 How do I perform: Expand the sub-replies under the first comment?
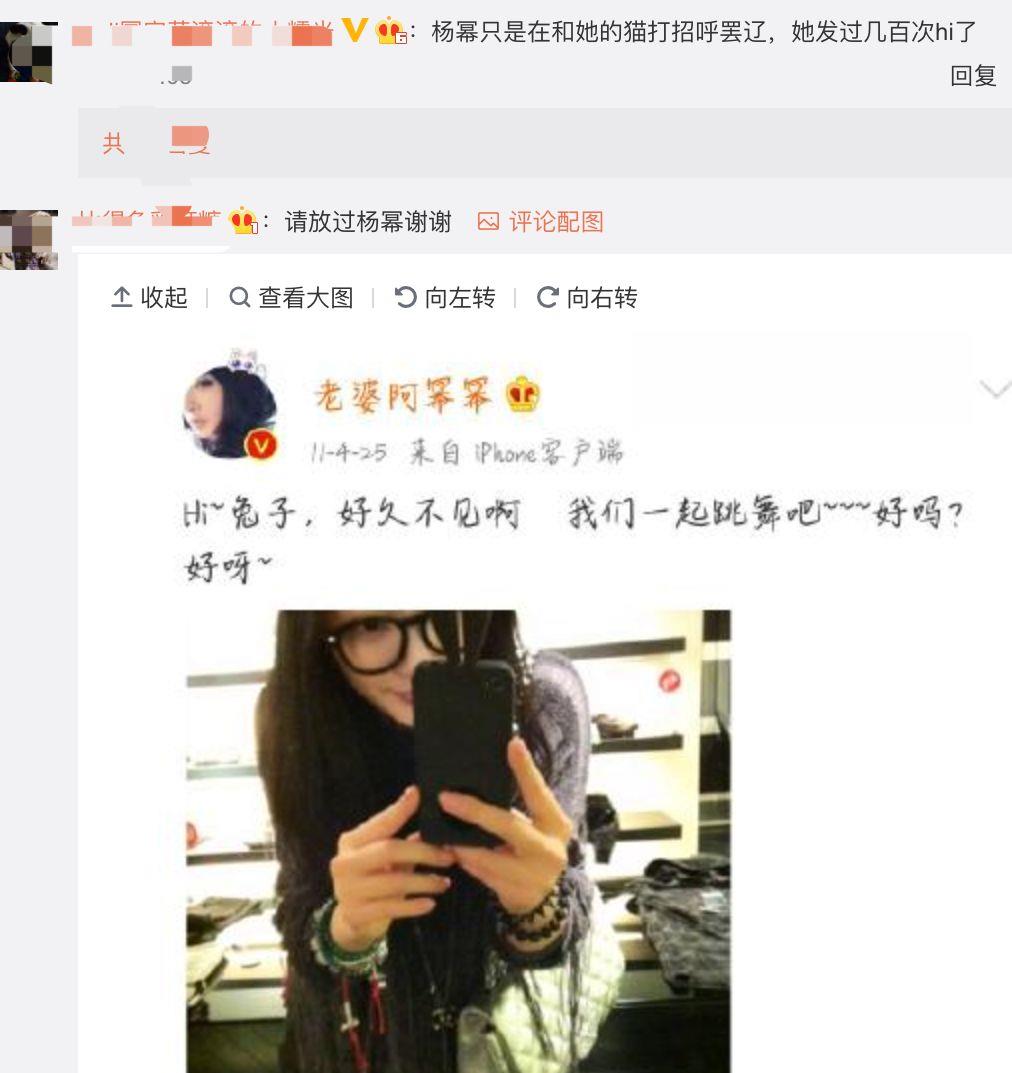[156, 142]
